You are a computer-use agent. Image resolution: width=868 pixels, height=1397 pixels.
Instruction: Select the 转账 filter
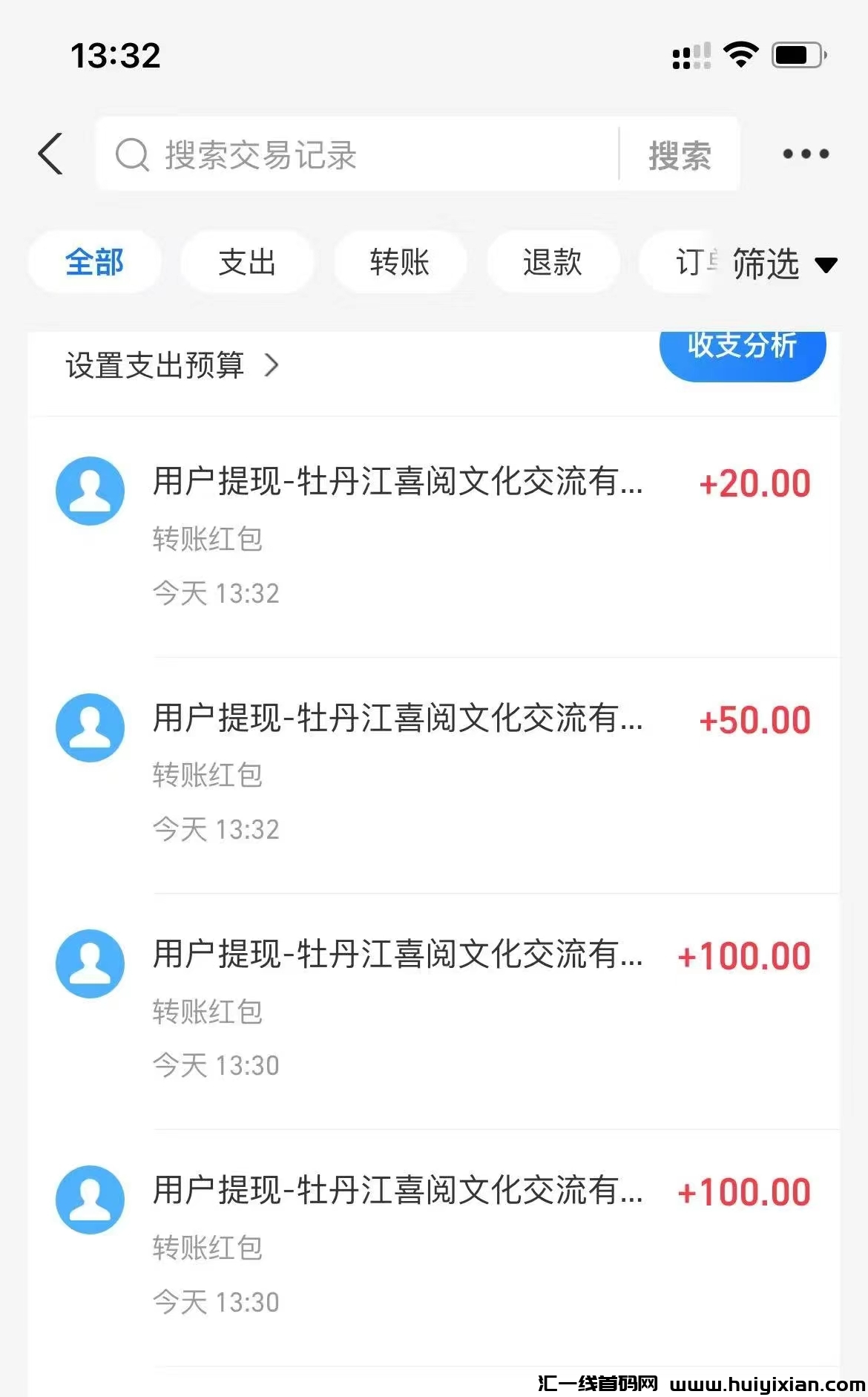pyautogui.click(x=400, y=262)
